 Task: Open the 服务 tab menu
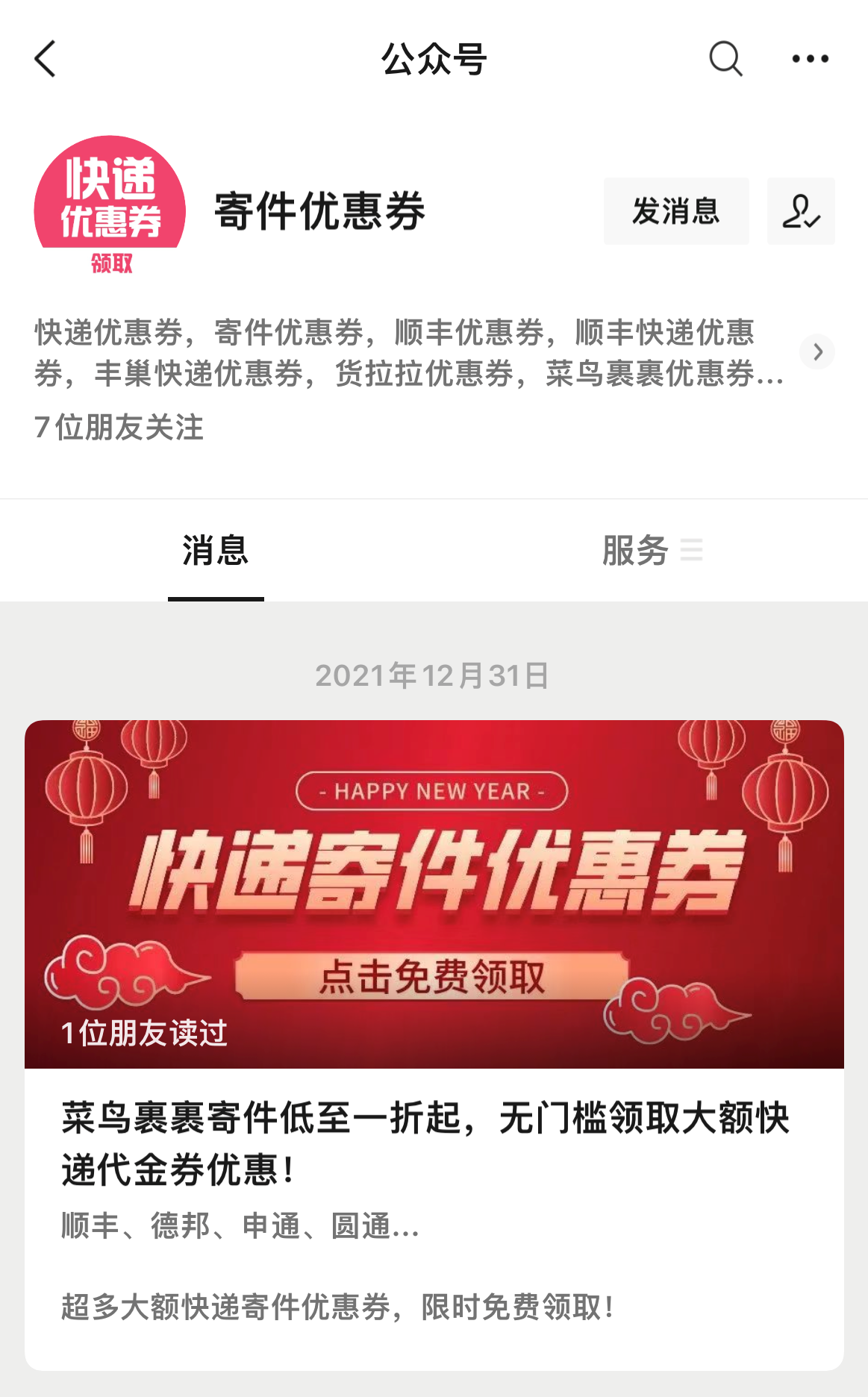652,551
